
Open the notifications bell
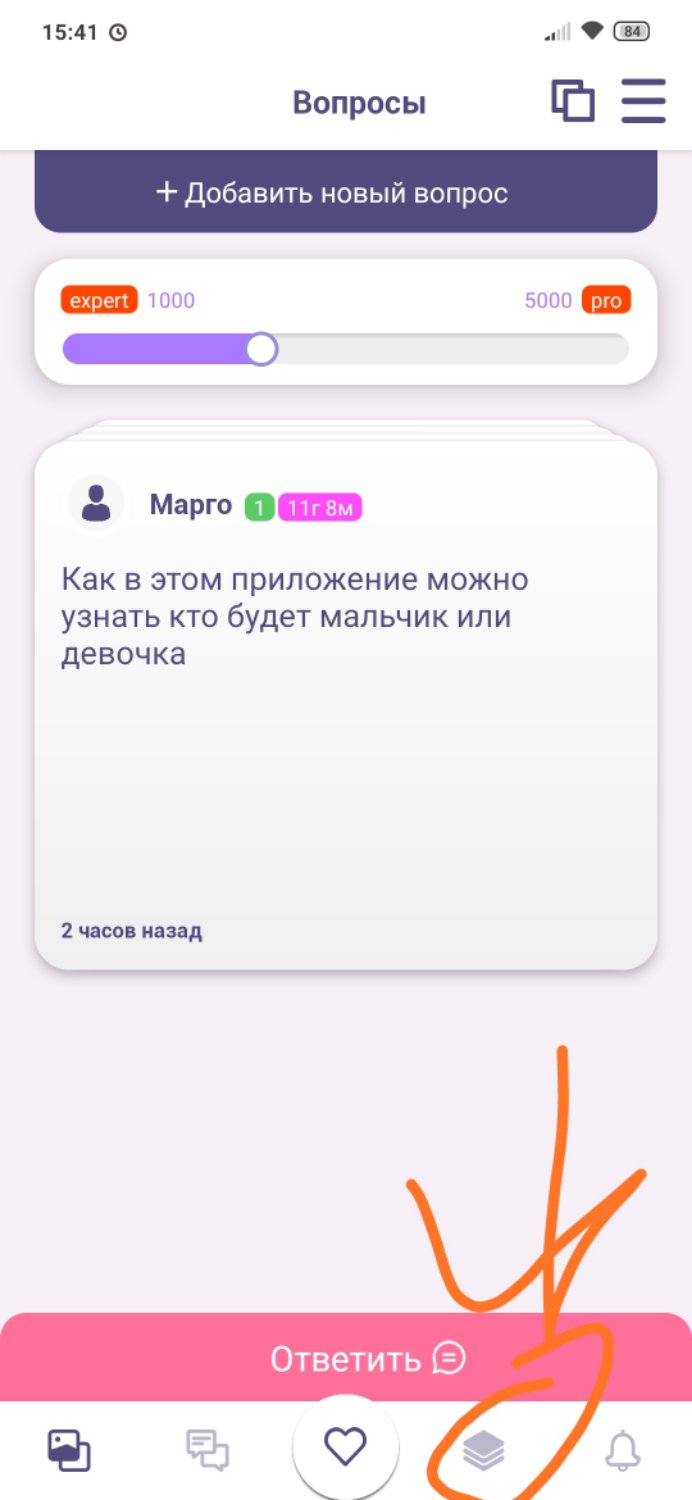click(x=623, y=1450)
